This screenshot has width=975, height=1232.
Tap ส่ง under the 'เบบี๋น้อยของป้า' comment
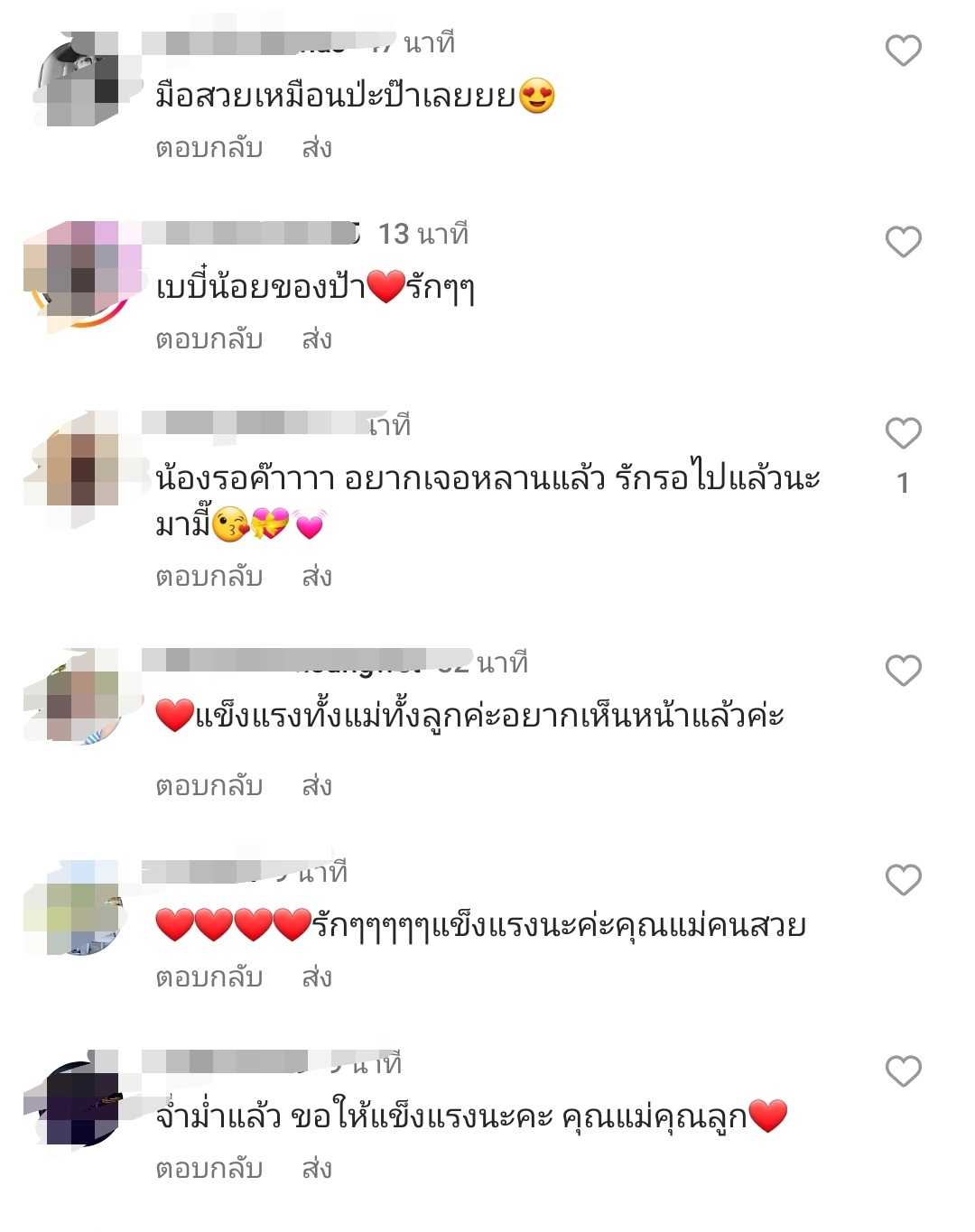point(317,339)
